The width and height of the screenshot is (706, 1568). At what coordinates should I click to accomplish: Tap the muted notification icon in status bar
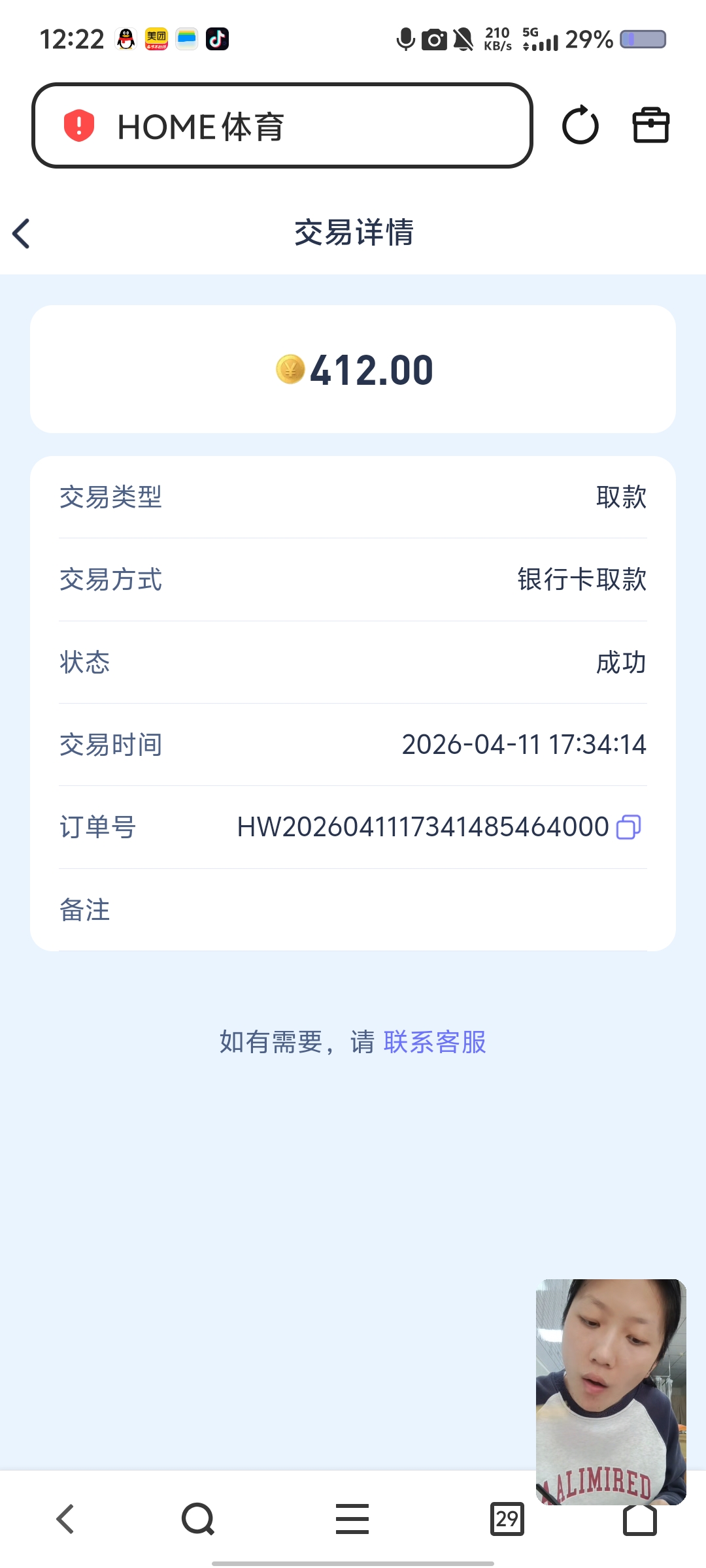coord(463,40)
